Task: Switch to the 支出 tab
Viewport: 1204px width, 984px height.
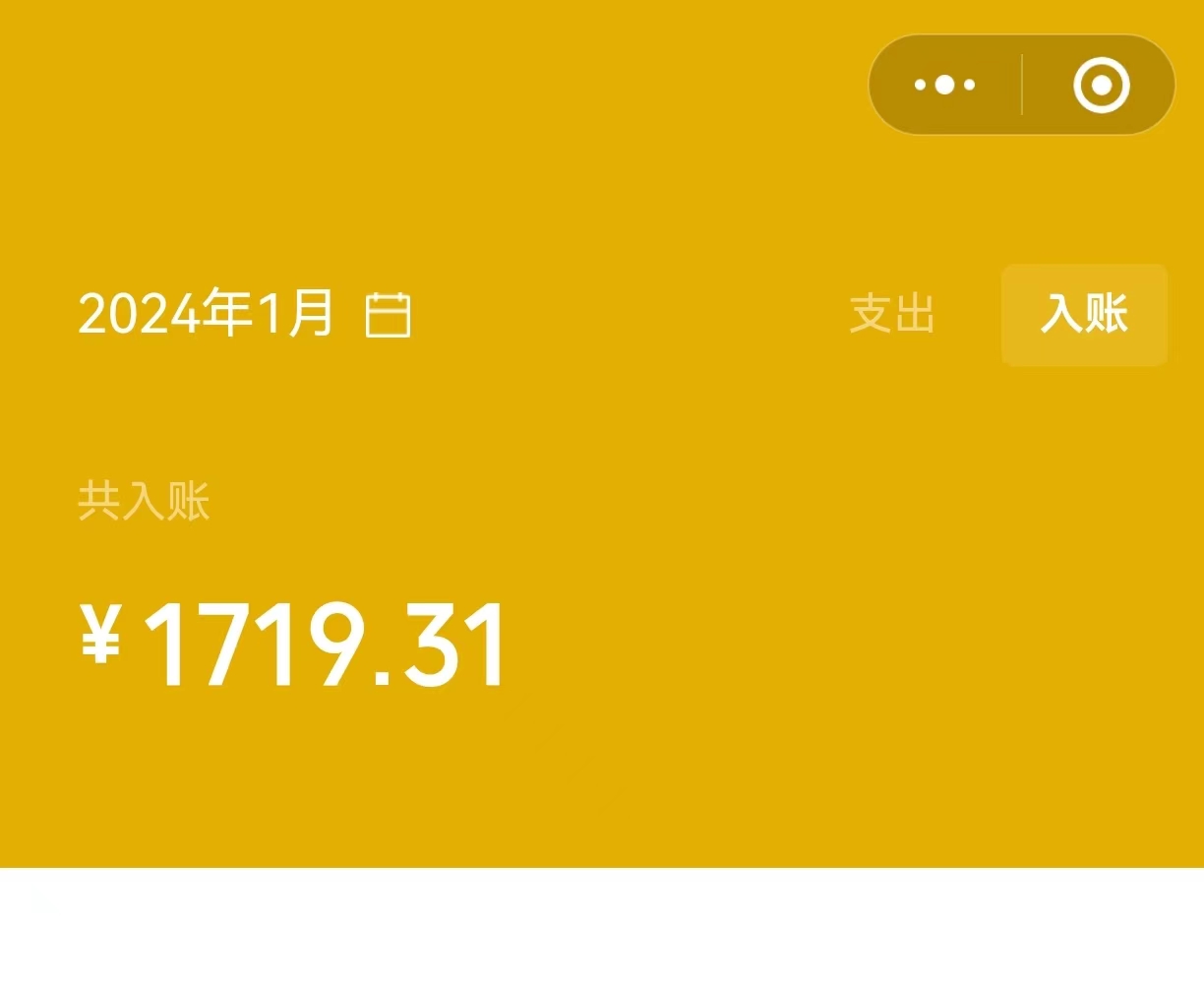Action: tap(891, 314)
